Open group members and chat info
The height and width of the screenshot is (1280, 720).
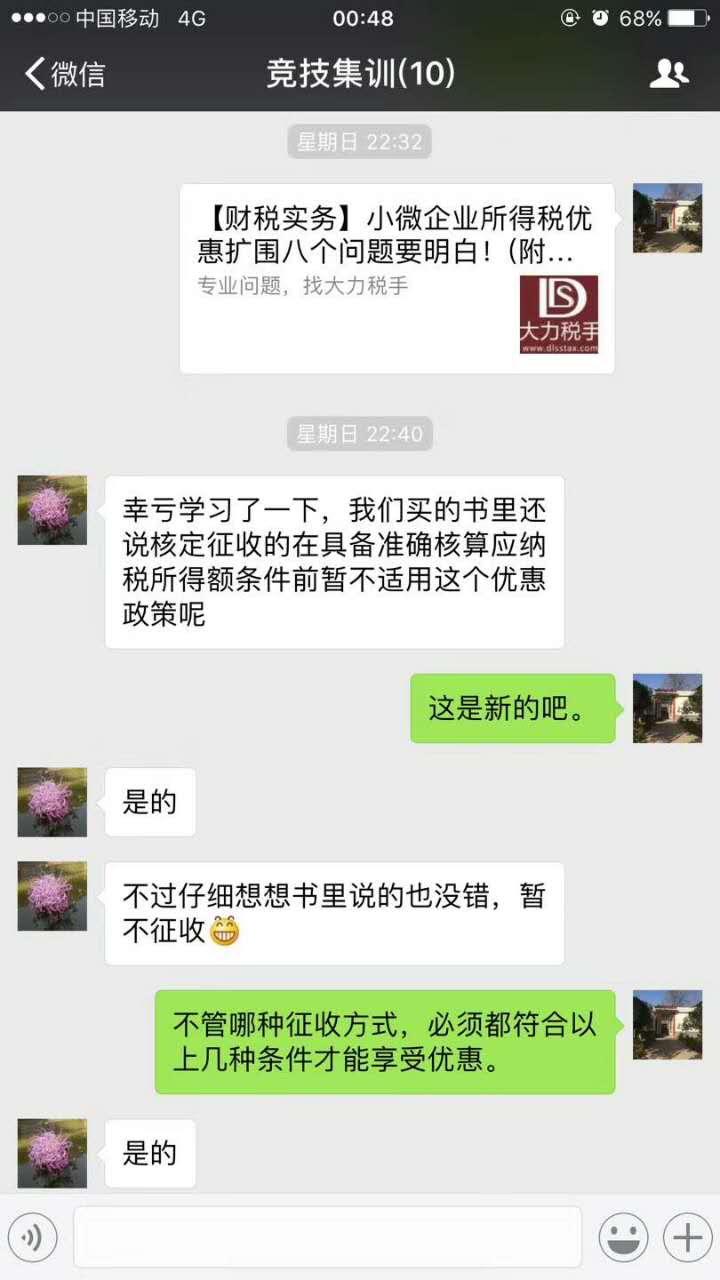point(668,74)
